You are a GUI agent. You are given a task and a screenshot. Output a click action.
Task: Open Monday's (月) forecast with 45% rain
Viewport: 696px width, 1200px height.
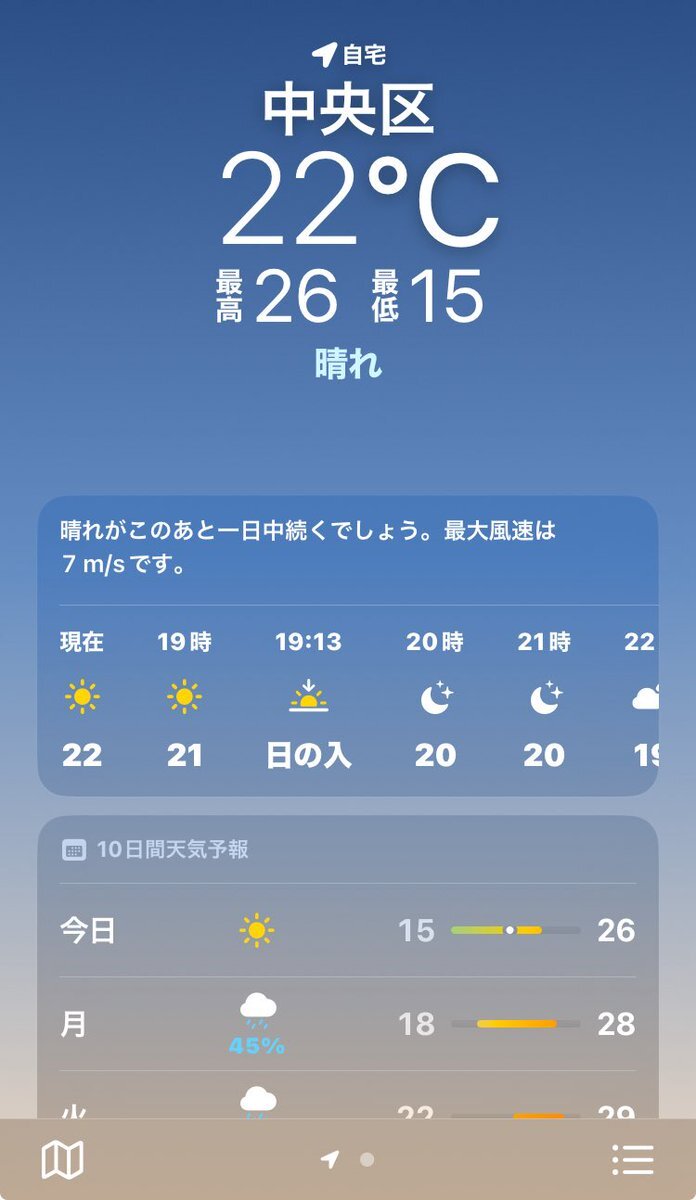[348, 1024]
